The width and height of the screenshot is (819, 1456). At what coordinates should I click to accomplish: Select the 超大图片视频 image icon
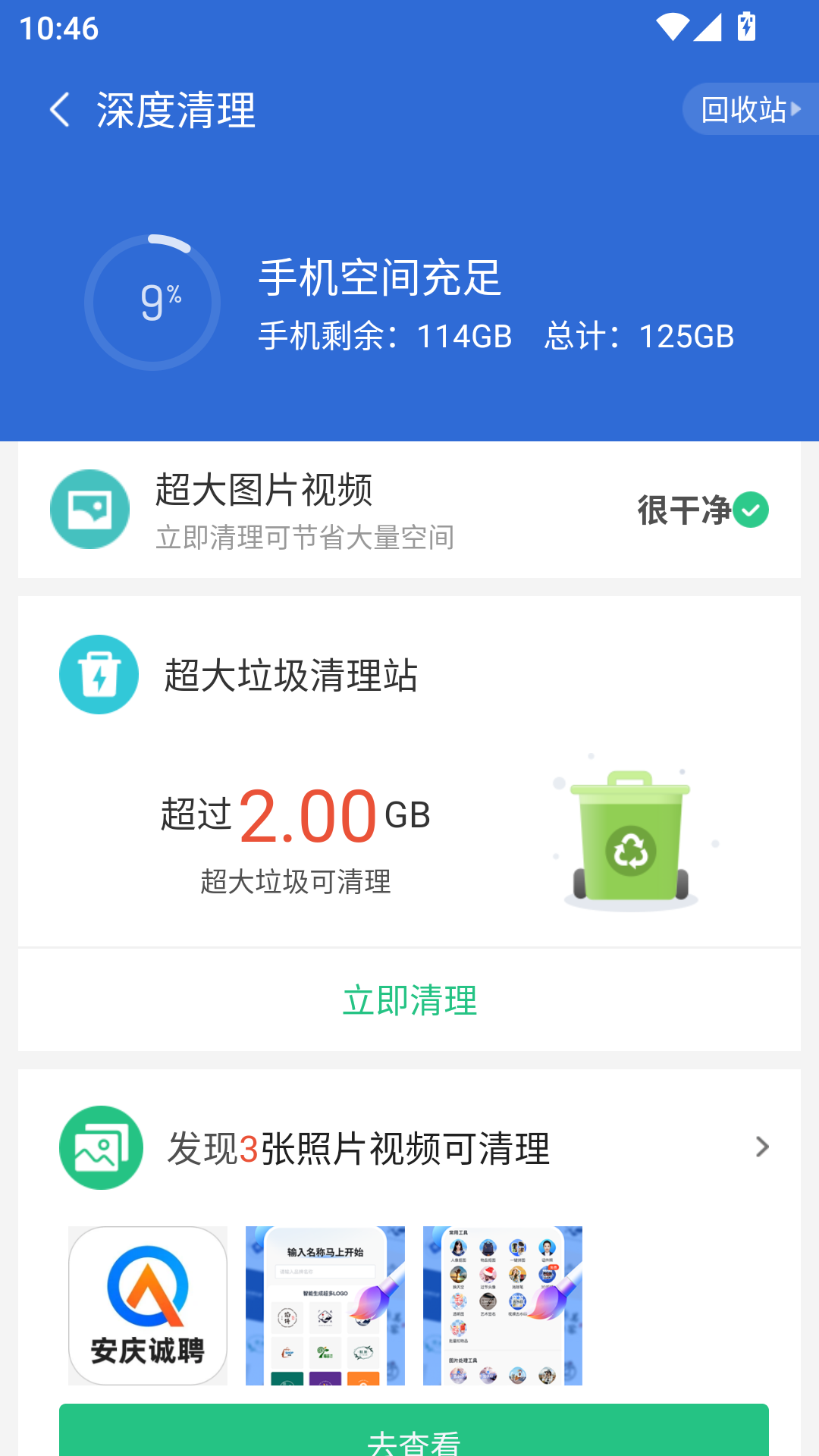coord(89,509)
